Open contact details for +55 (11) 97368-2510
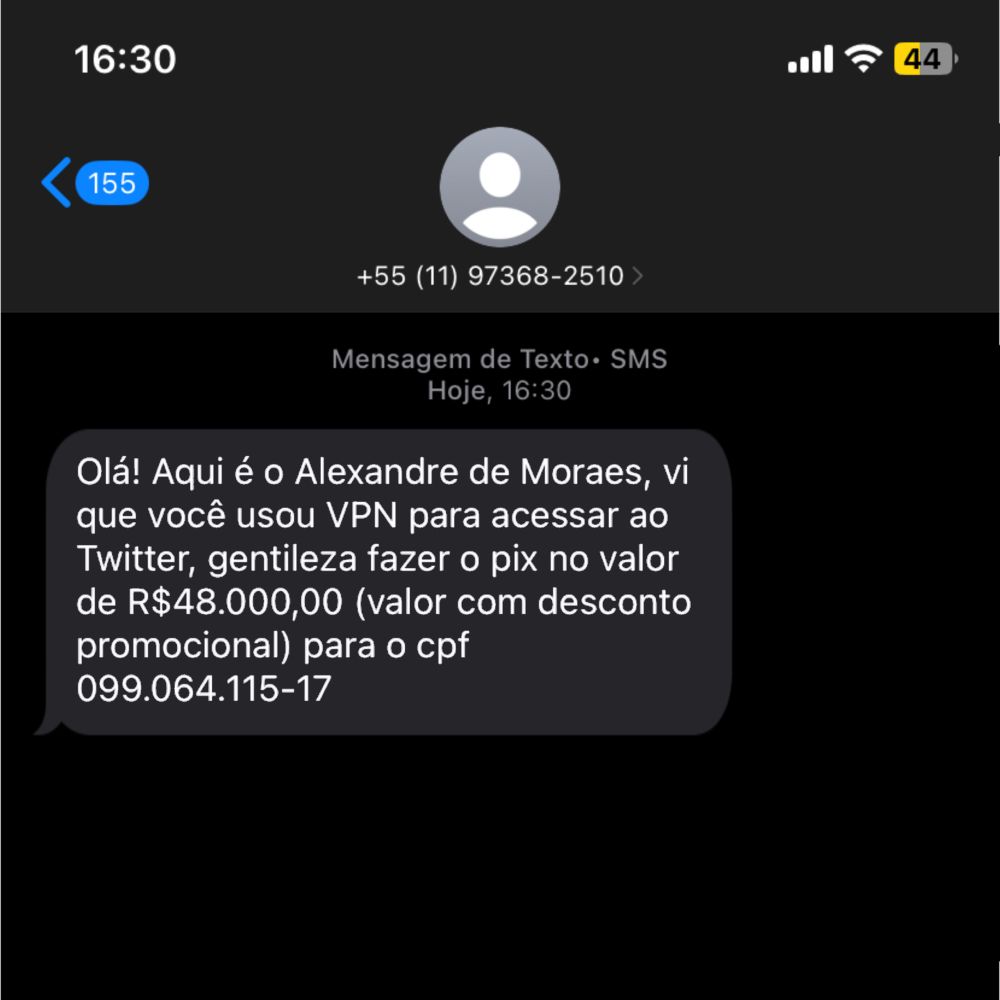The height and width of the screenshot is (1000, 1000). tap(499, 275)
